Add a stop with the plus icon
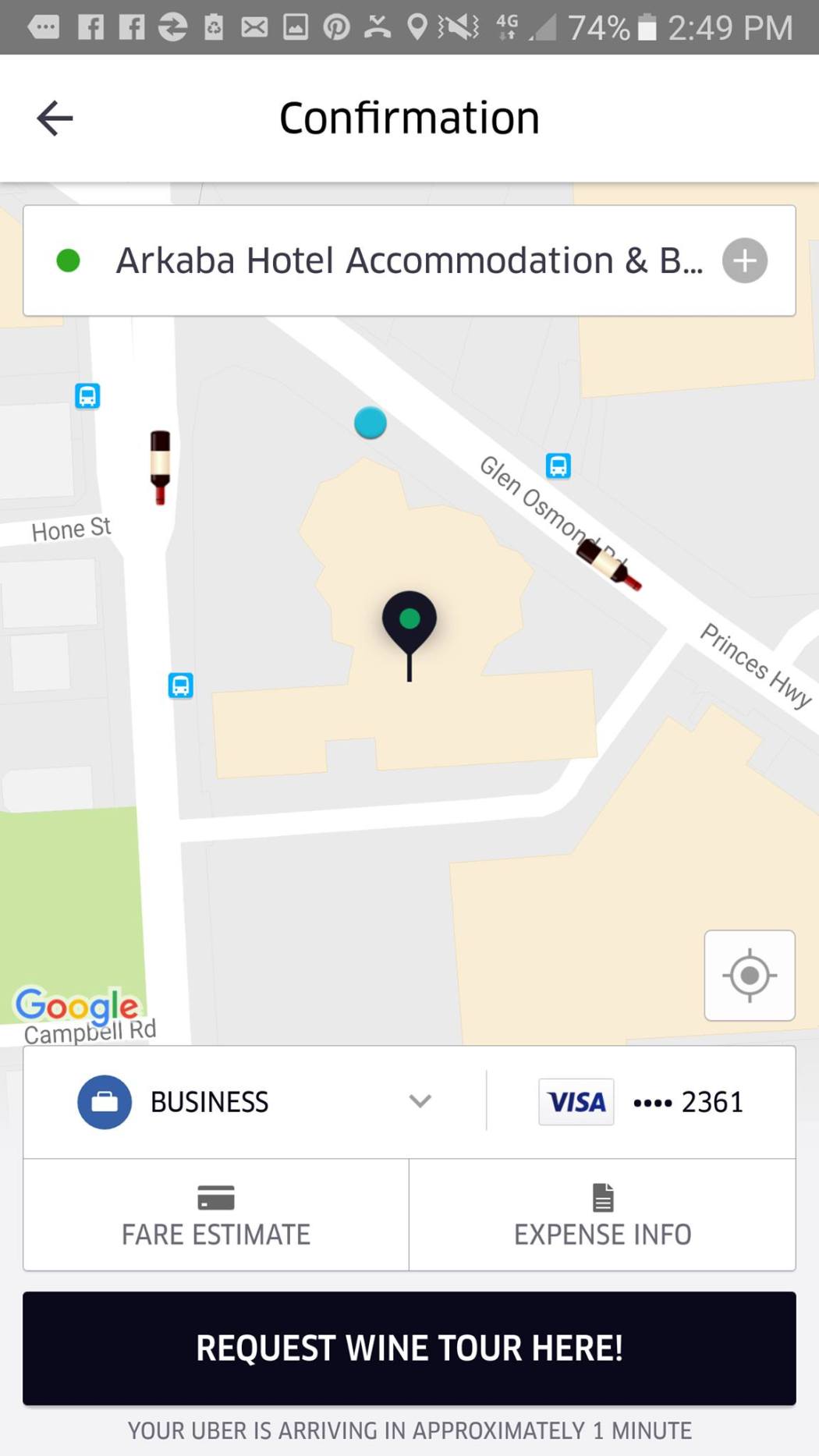 [x=744, y=260]
